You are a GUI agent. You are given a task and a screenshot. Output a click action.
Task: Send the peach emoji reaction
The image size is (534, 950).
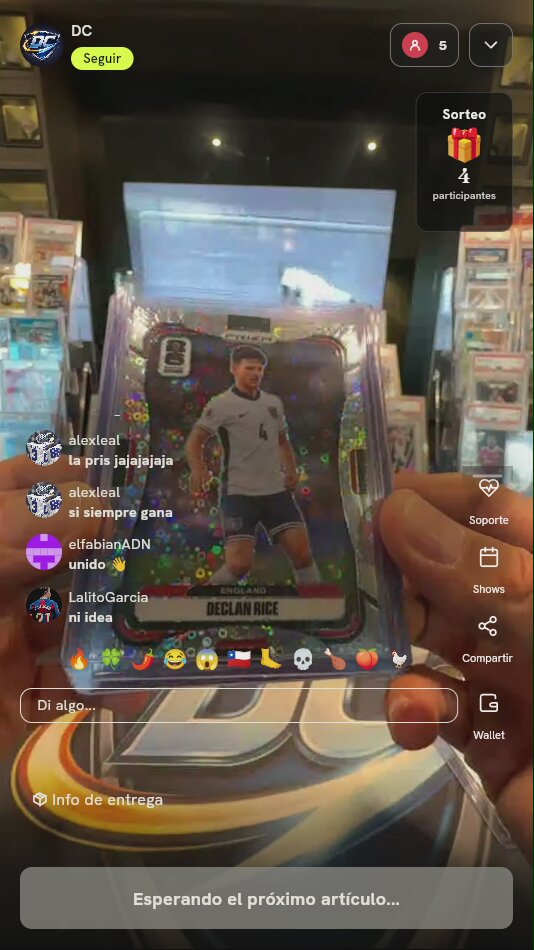[x=367, y=659]
